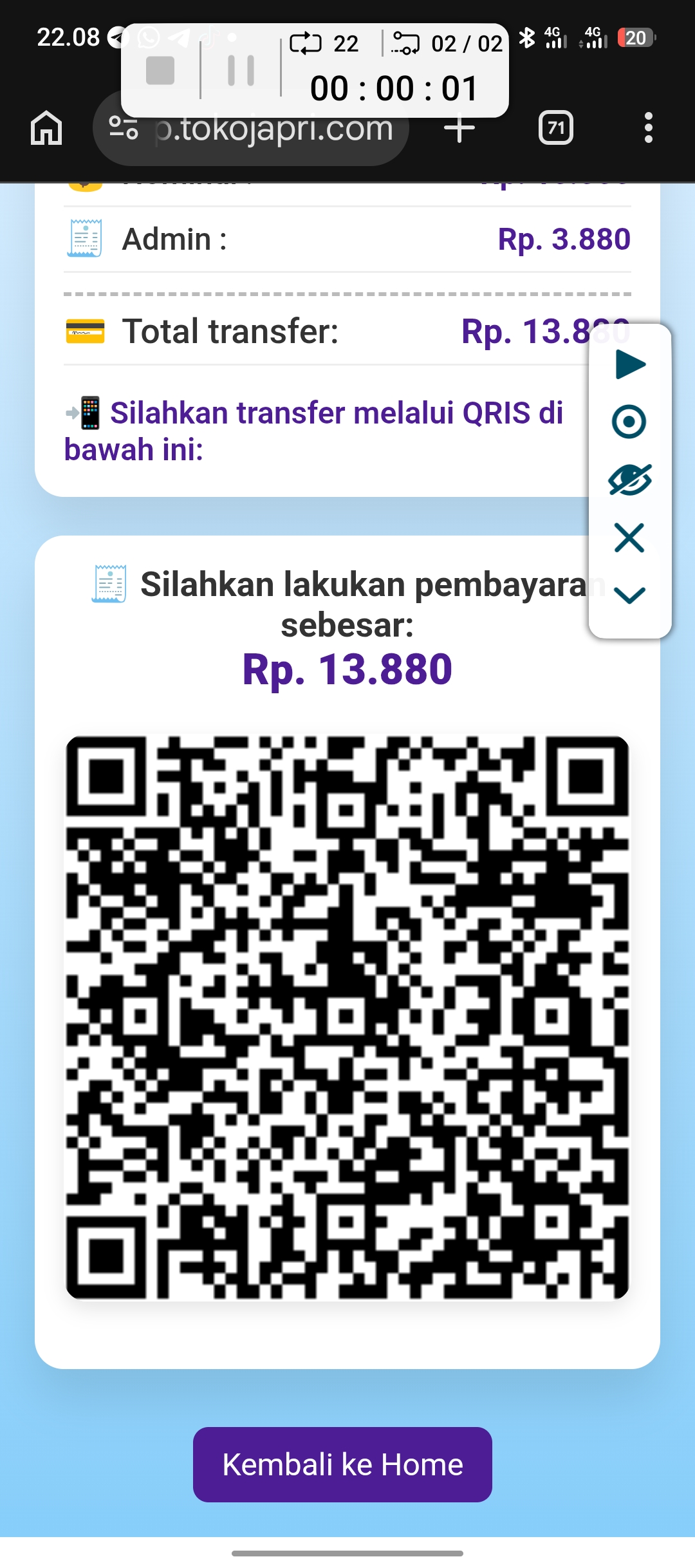Return using Kembali ke Home button
This screenshot has height=1568, width=695.
click(x=342, y=1464)
